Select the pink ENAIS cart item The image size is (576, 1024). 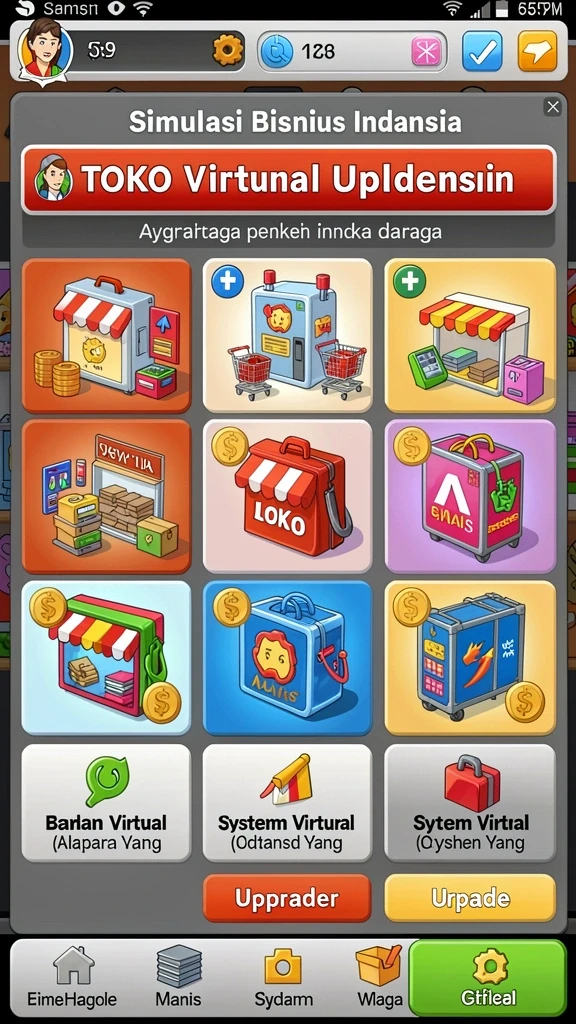tap(470, 496)
